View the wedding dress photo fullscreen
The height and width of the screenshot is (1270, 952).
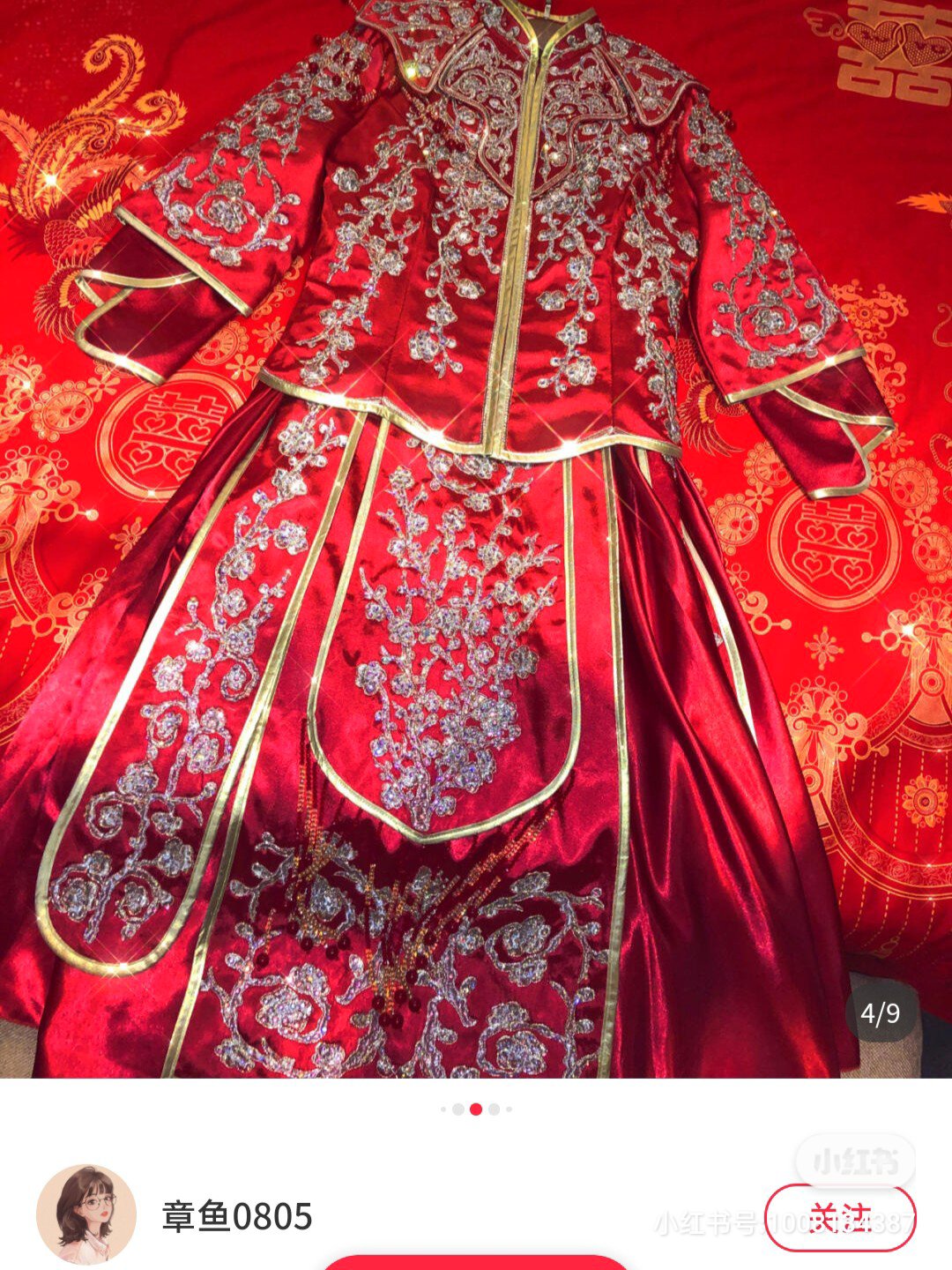(x=476, y=538)
